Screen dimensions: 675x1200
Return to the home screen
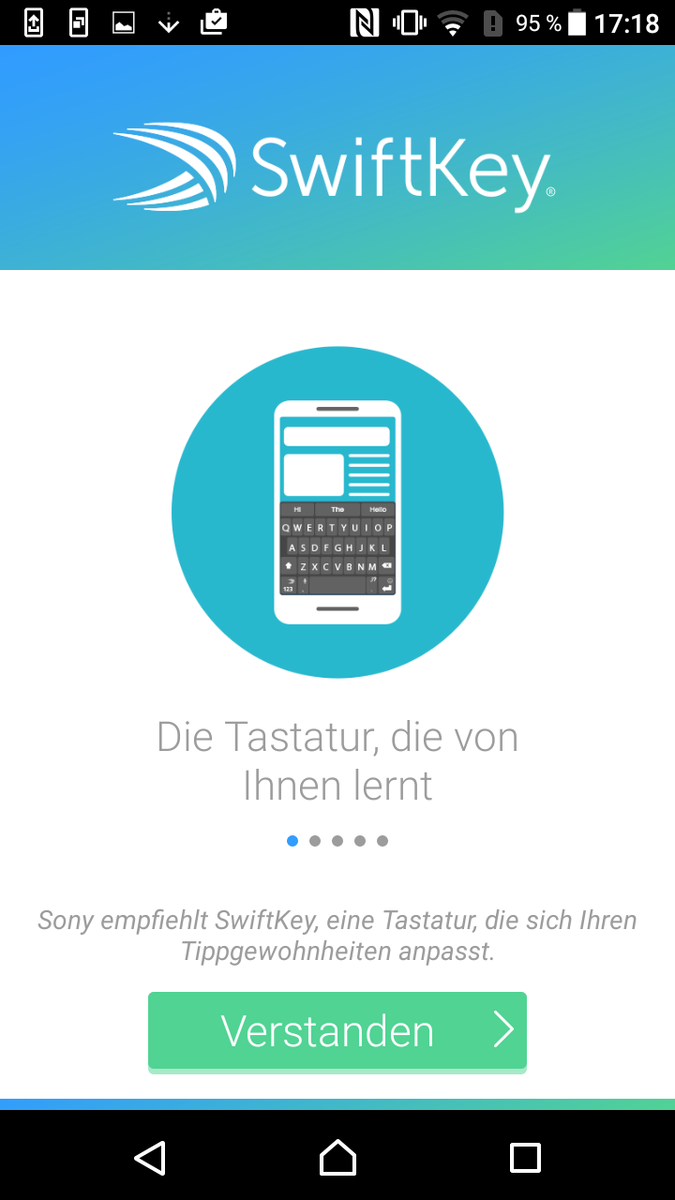tap(338, 1157)
